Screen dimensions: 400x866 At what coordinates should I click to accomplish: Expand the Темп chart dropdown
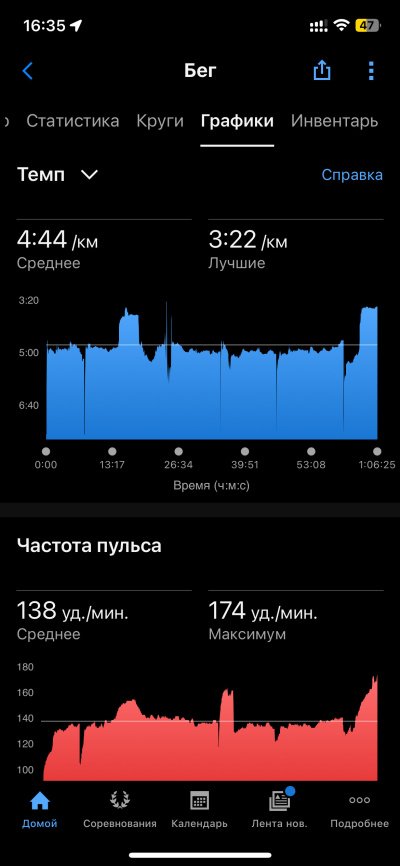click(57, 175)
